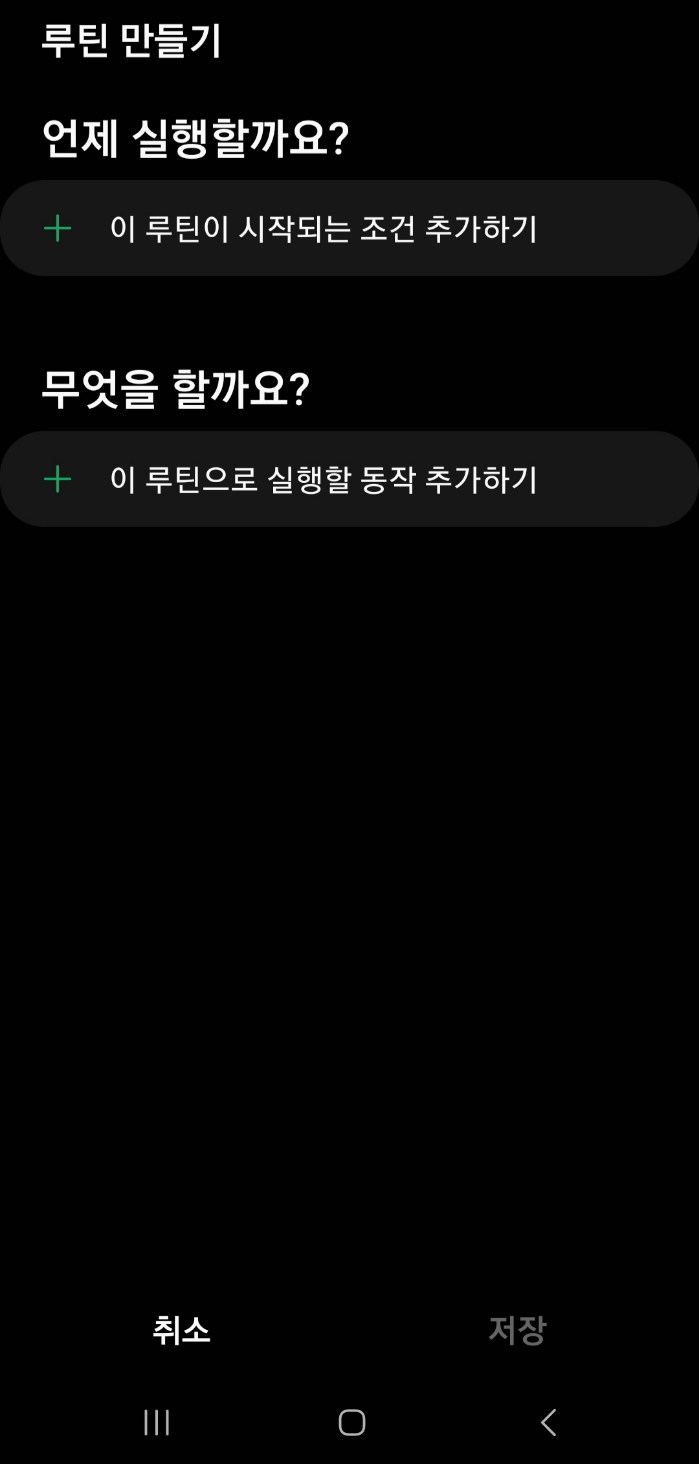Tap 저장 to save the routine
This screenshot has height=1464, width=699.
(517, 1330)
